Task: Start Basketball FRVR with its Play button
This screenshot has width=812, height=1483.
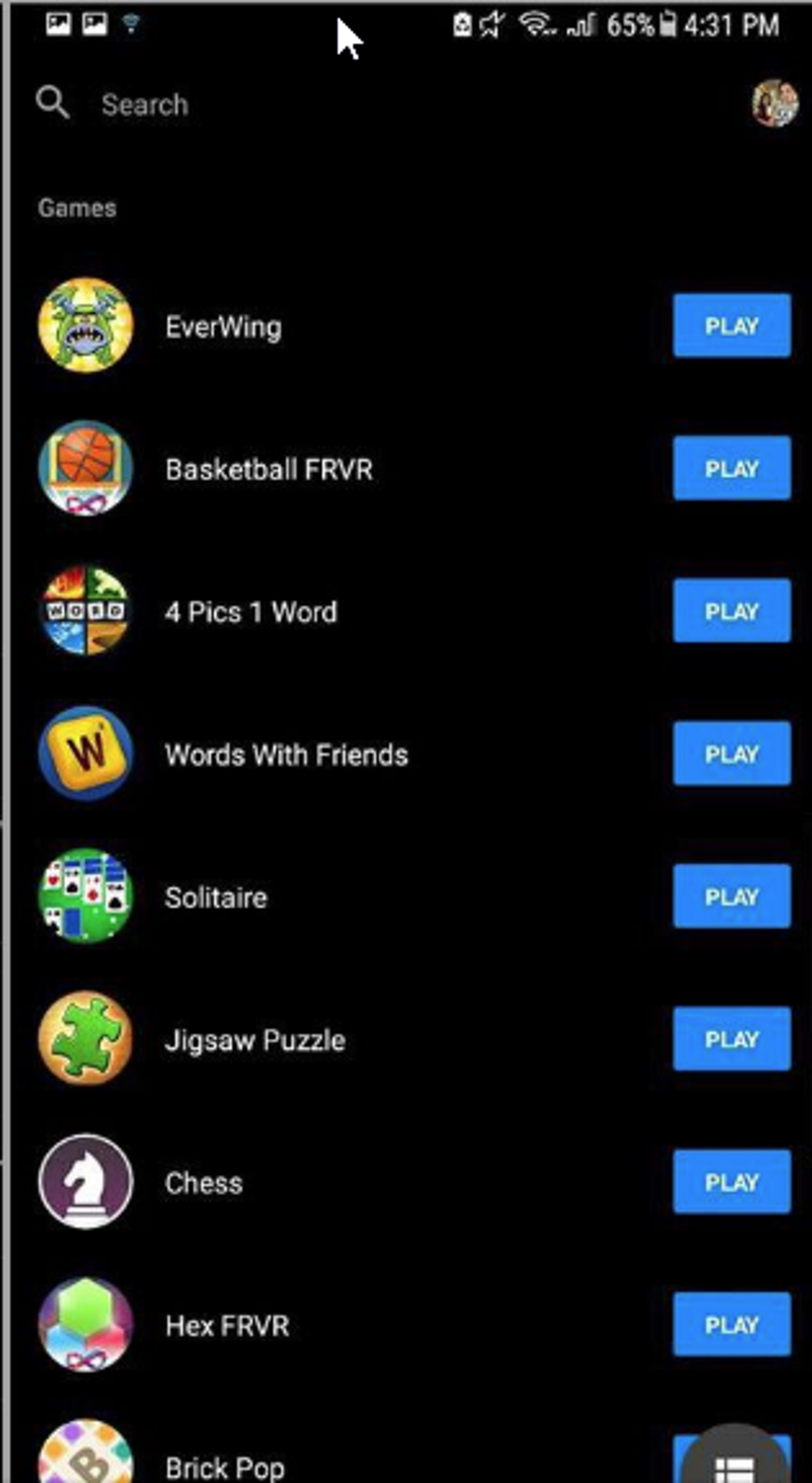Action: tap(732, 468)
